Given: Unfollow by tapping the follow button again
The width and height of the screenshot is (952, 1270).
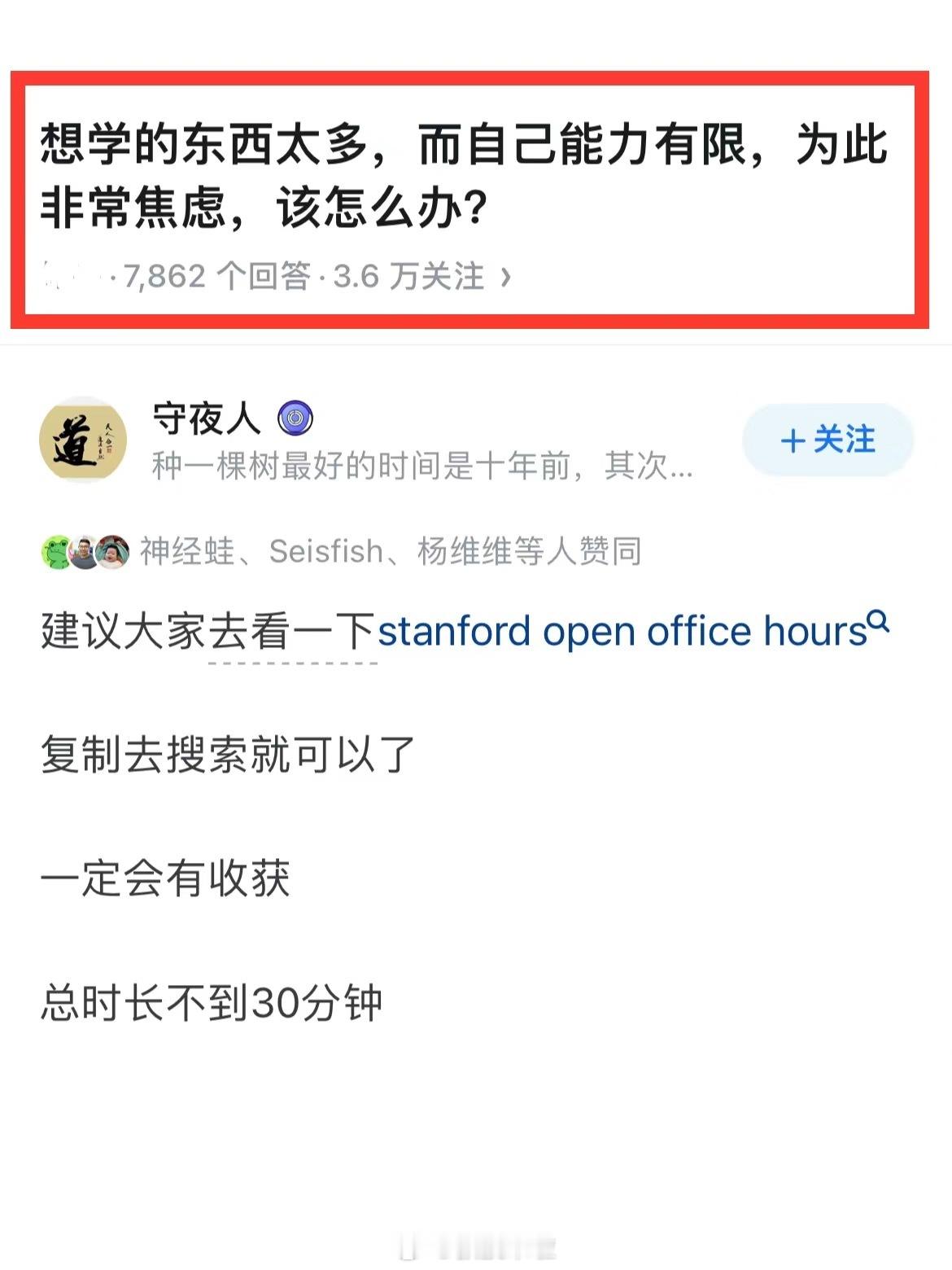Looking at the screenshot, I should click(827, 440).
